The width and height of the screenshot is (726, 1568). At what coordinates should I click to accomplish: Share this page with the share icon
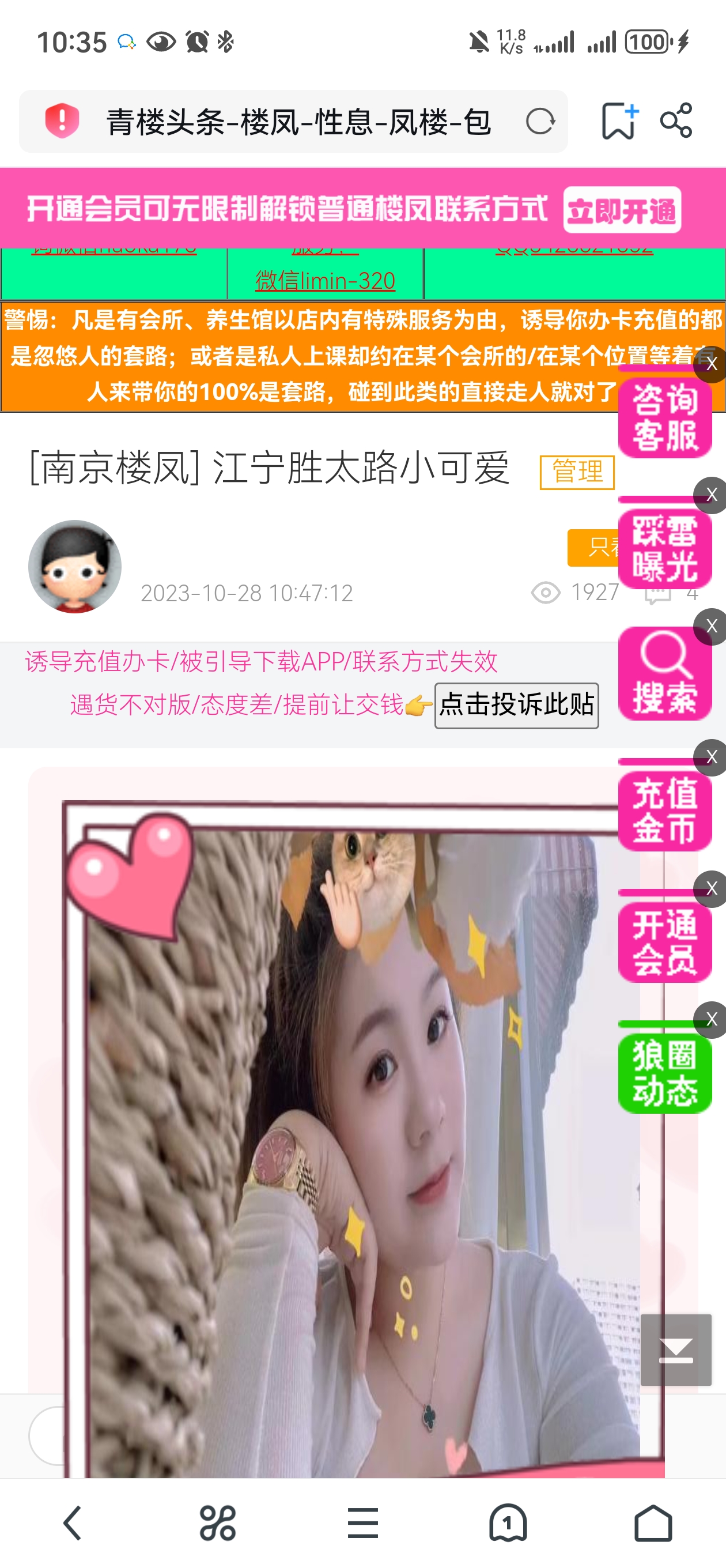tap(676, 120)
